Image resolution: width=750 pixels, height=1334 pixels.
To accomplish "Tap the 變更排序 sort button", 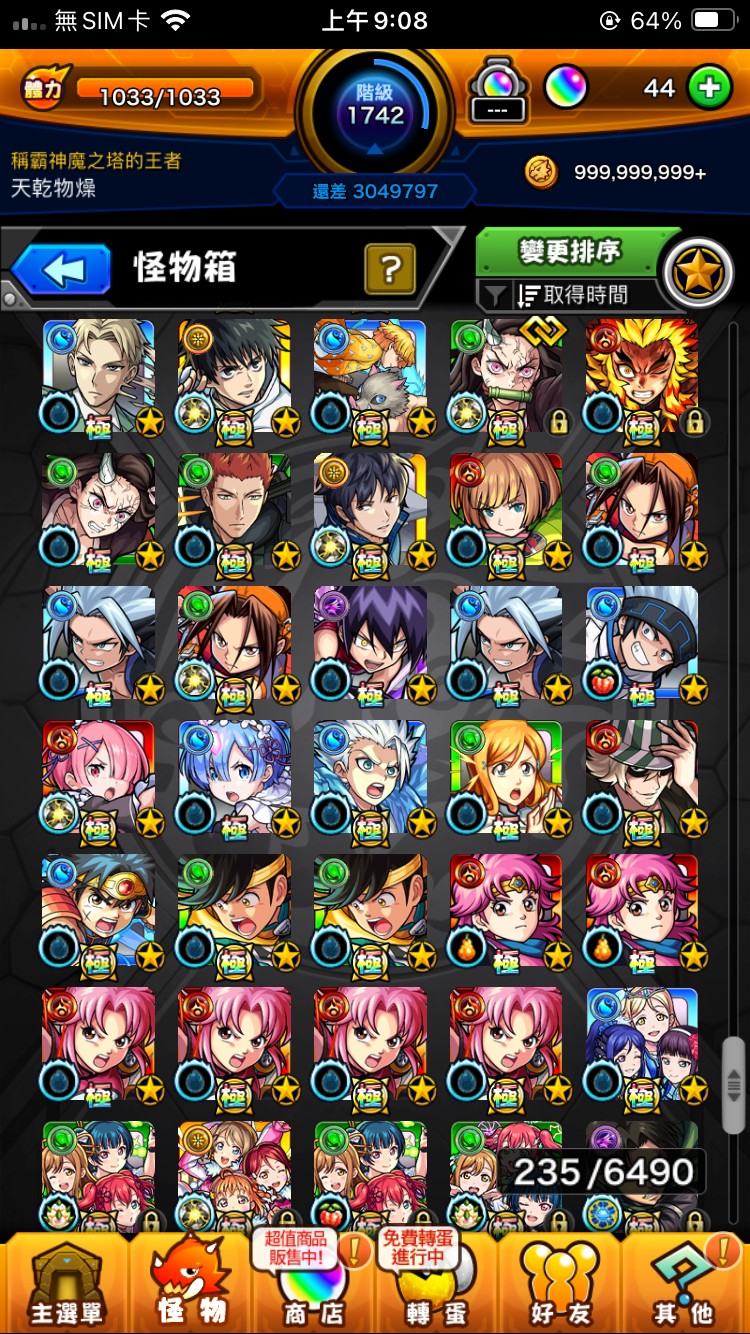I will coord(568,252).
